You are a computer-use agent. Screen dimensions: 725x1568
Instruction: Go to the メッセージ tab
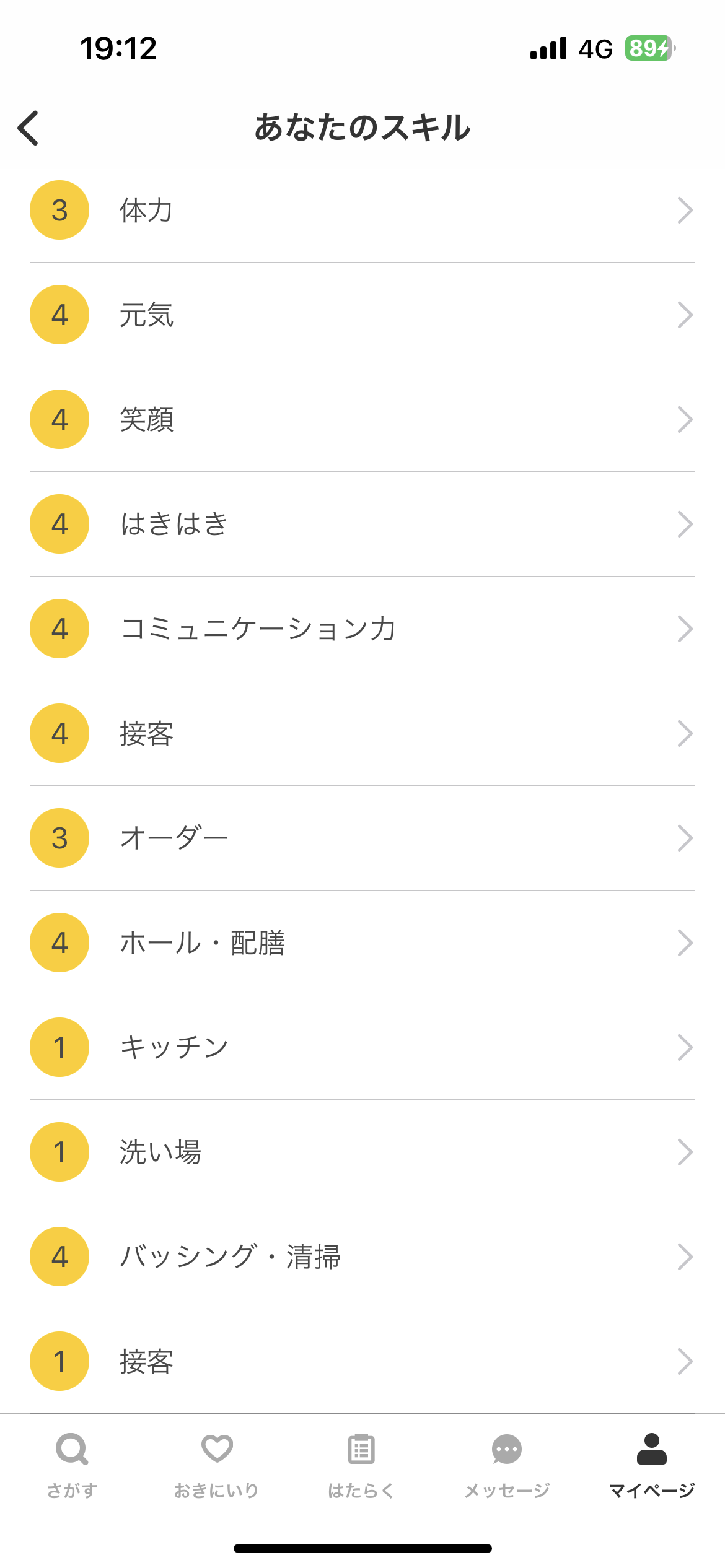click(507, 1465)
